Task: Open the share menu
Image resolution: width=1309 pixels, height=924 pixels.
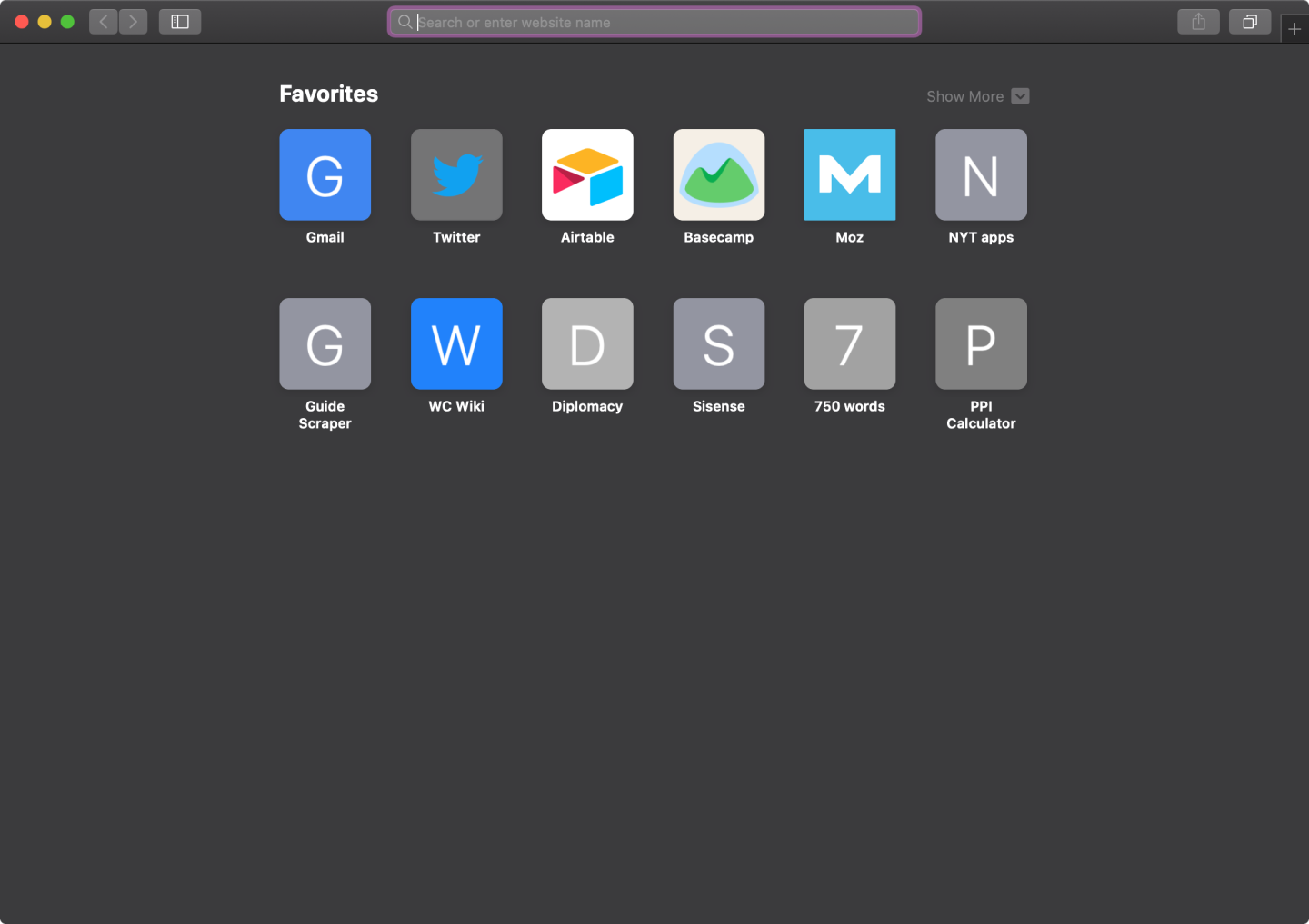Action: click(1198, 22)
